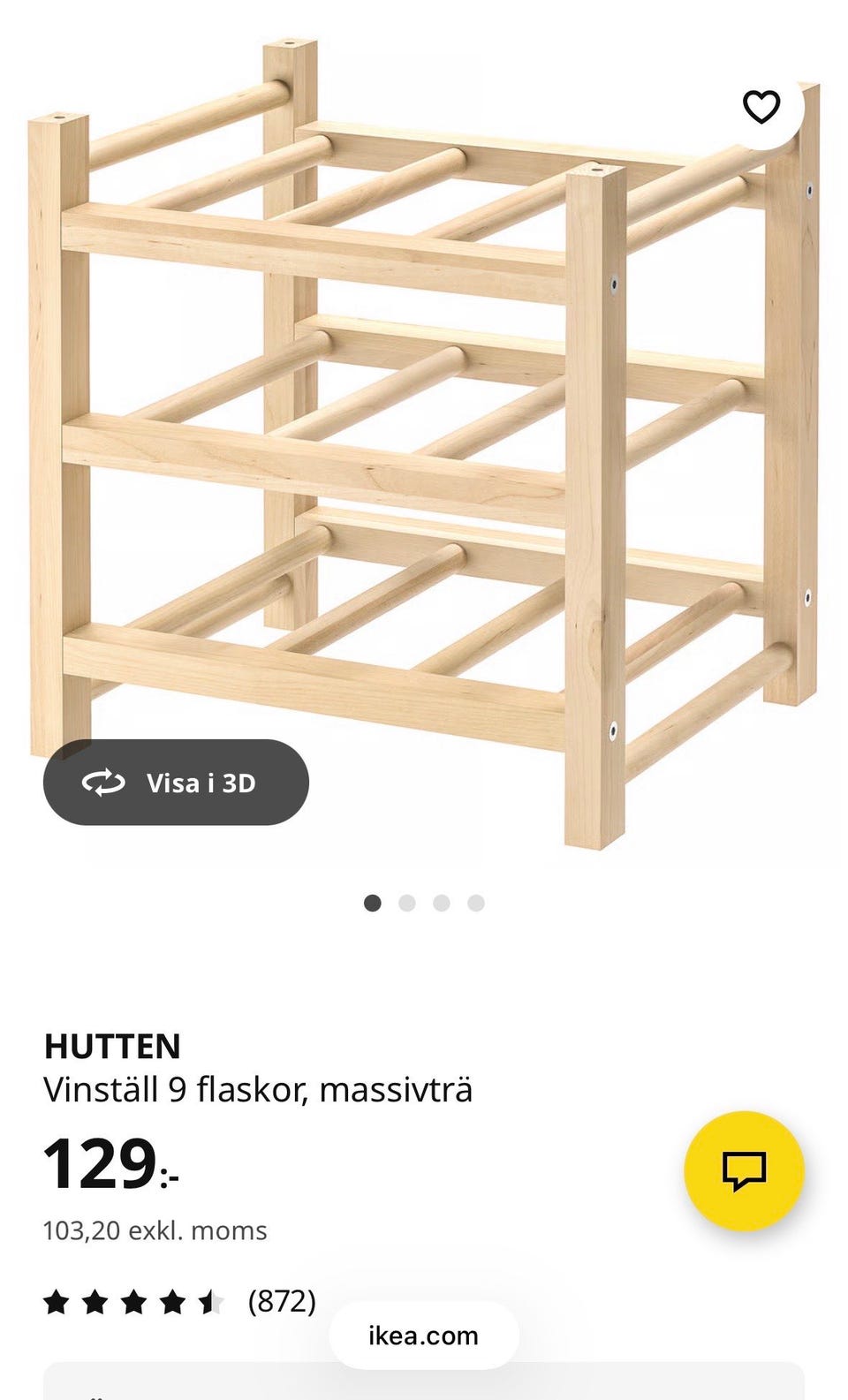Click the 103,20 exkl. moms price link
848x1400 pixels.
pos(155,1230)
